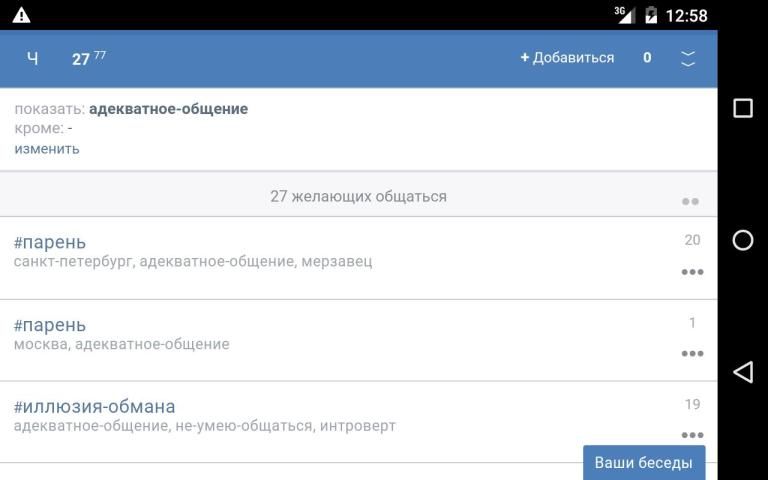Tap the изменить filter link

47,149
